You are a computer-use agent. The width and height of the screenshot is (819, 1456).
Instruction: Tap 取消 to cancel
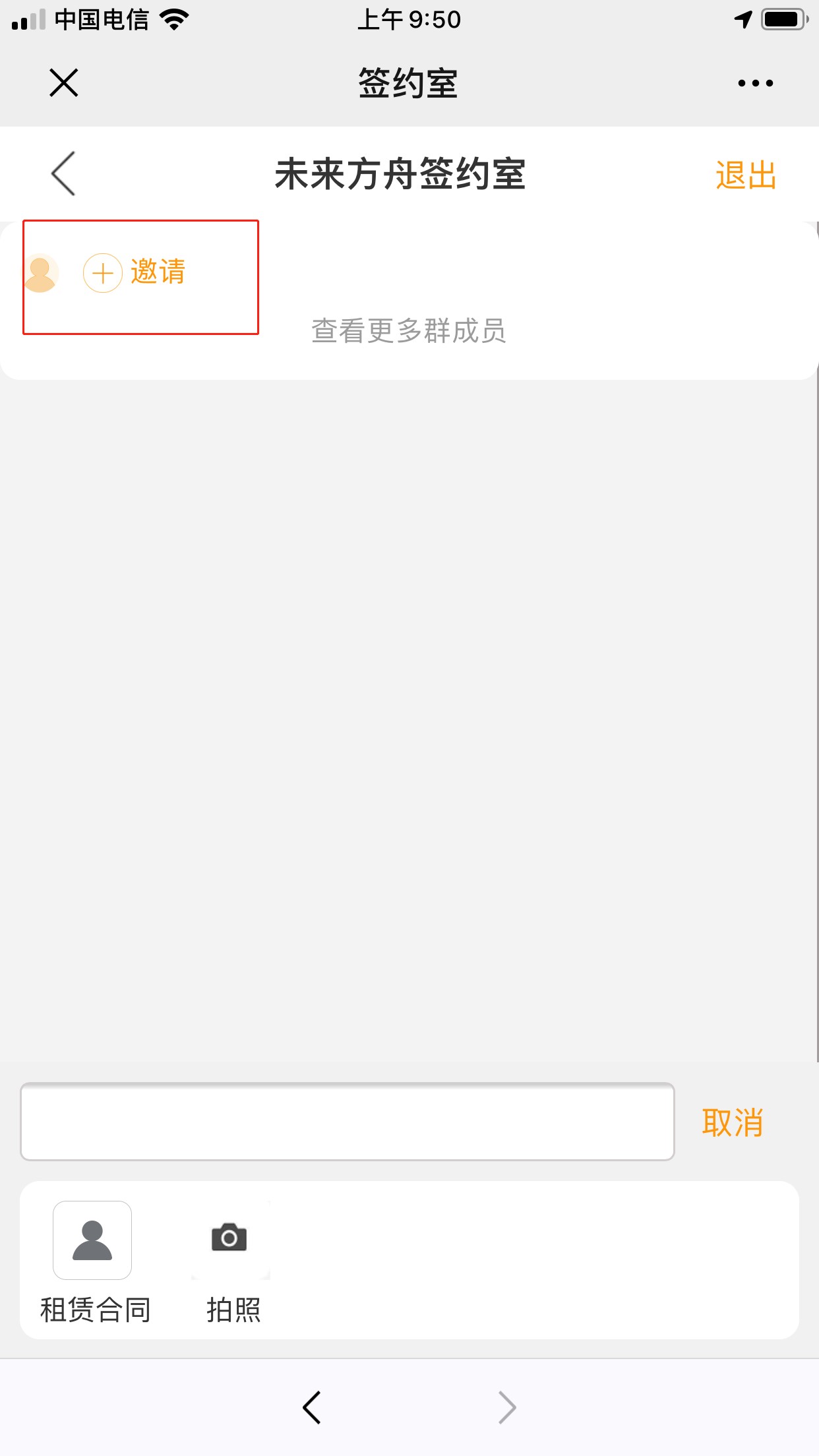[x=733, y=1122]
